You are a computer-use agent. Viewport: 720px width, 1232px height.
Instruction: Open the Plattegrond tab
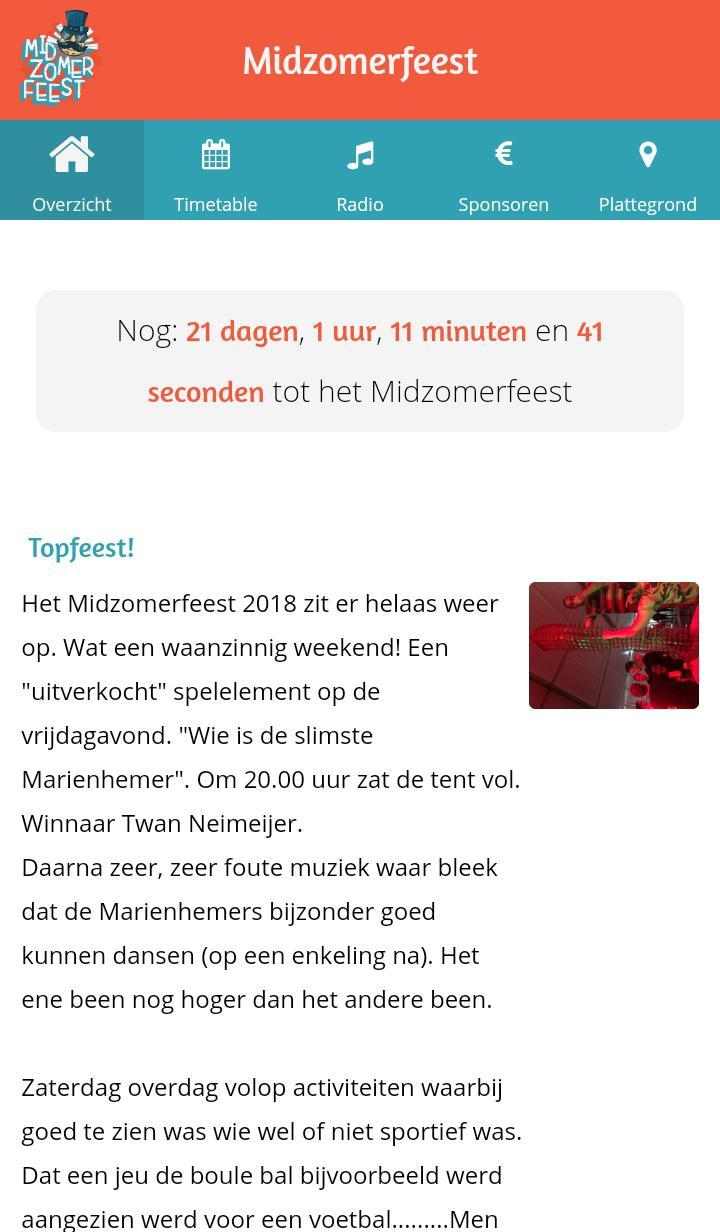pyautogui.click(x=648, y=171)
